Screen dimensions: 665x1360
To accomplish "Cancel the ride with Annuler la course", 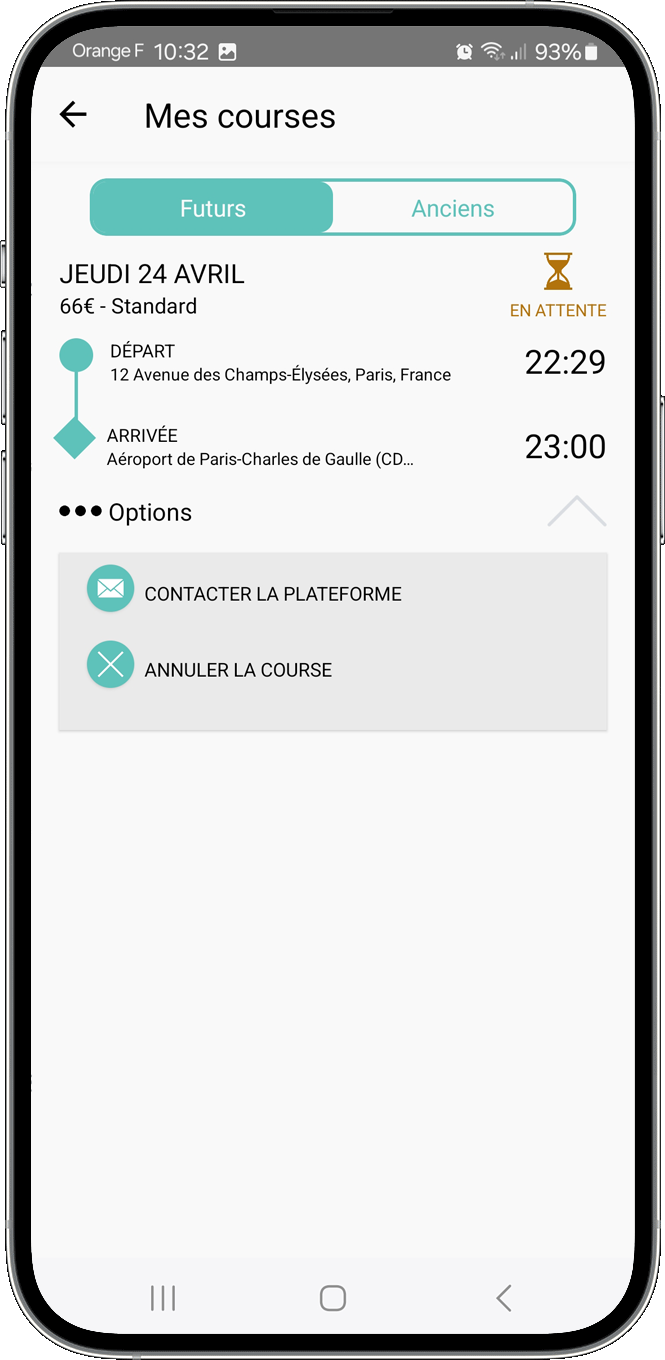I will point(237,669).
